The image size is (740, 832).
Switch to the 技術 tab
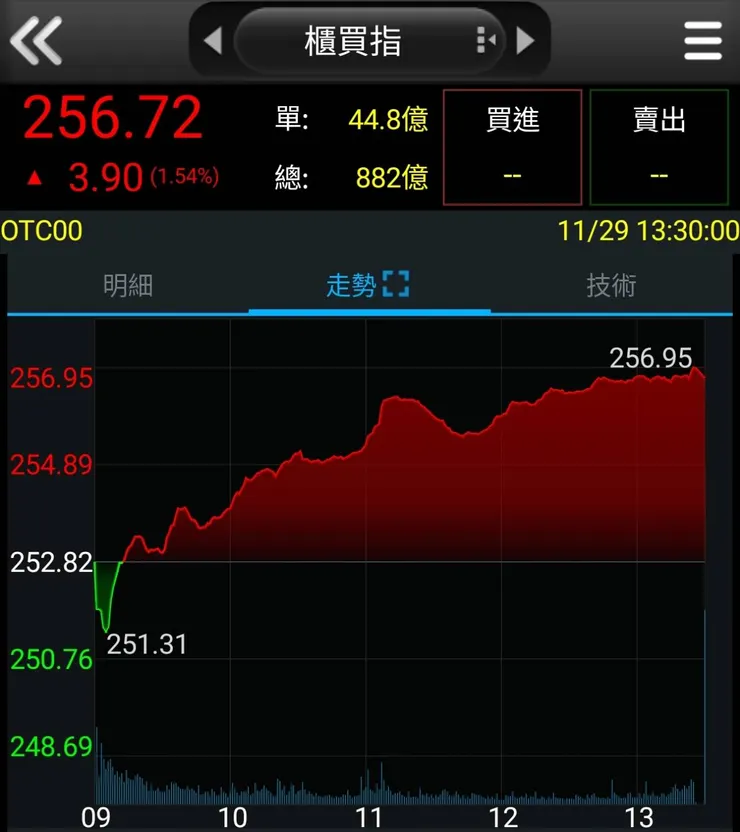(610, 285)
